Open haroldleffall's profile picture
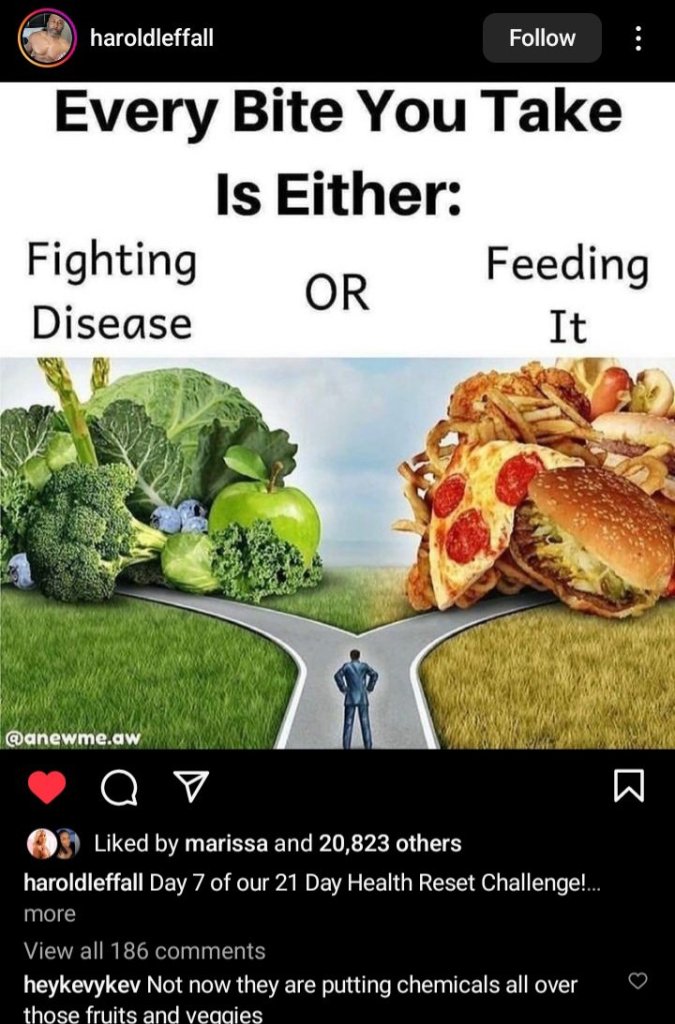675x1024 pixels. (47, 38)
